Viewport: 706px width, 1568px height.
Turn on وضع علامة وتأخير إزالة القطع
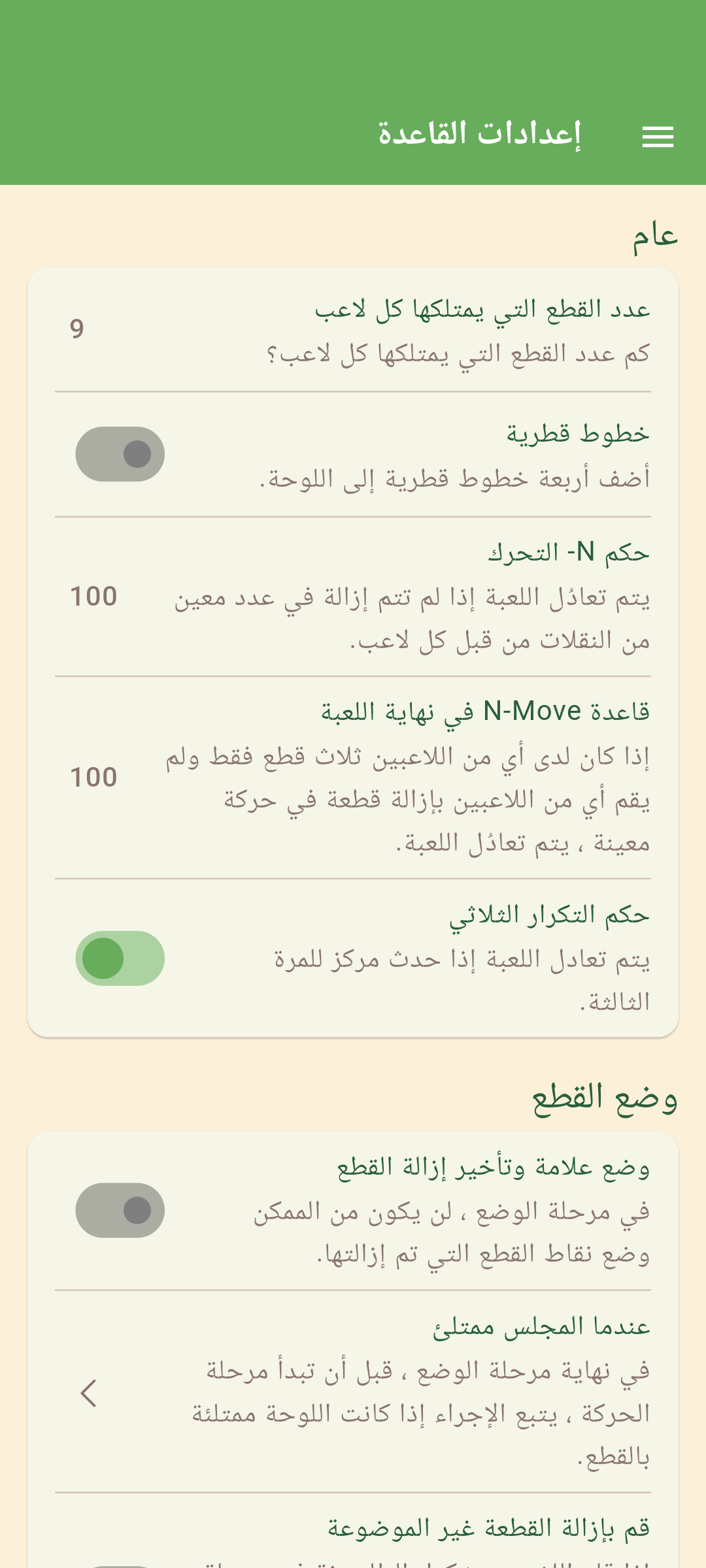click(x=120, y=1210)
